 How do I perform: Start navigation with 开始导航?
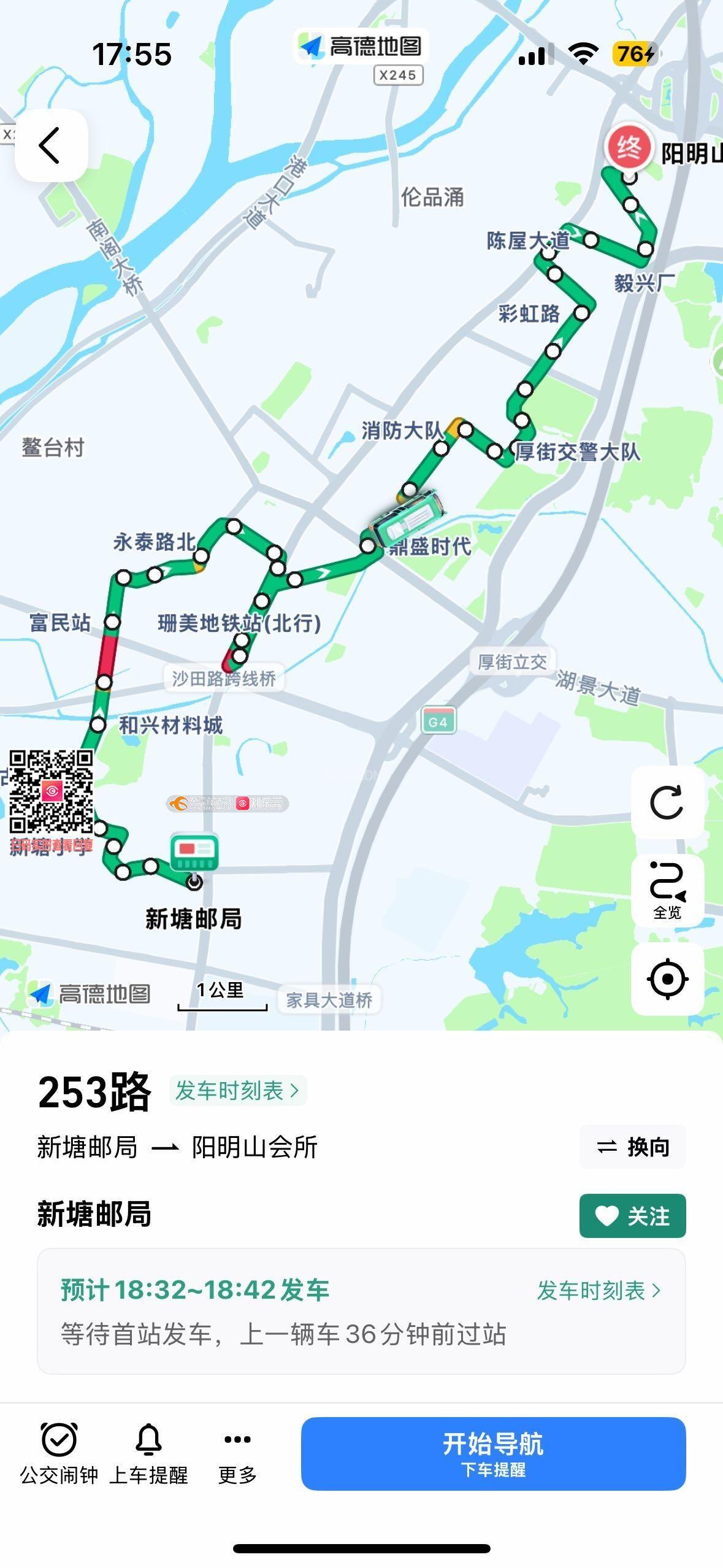coord(493,1453)
